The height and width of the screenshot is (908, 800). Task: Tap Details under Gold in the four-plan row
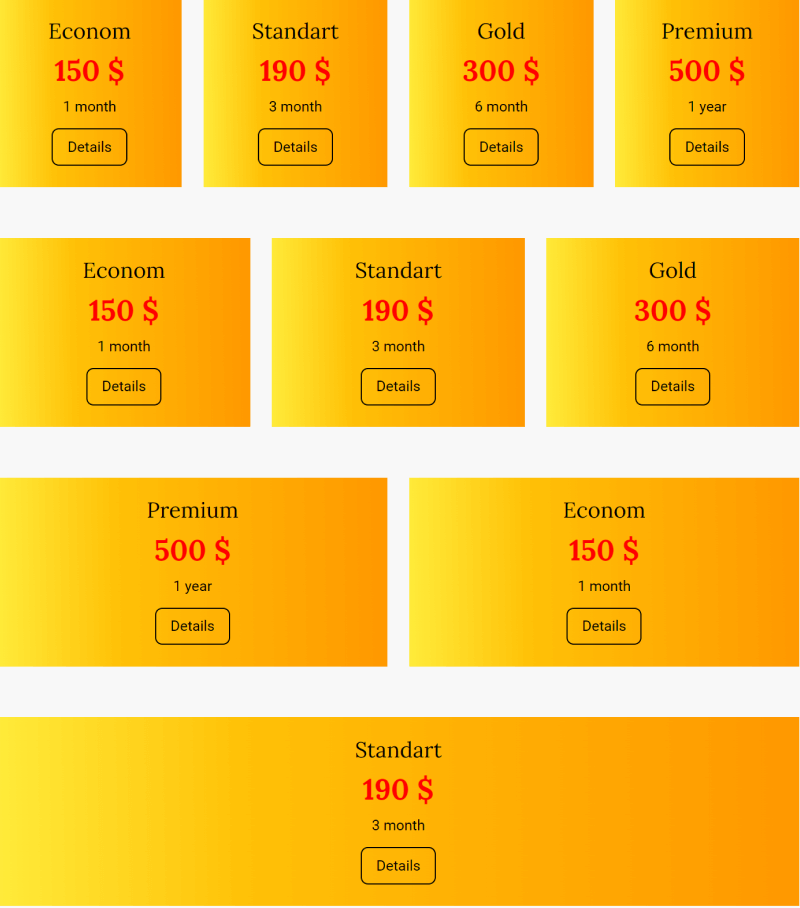pyautogui.click(x=501, y=147)
